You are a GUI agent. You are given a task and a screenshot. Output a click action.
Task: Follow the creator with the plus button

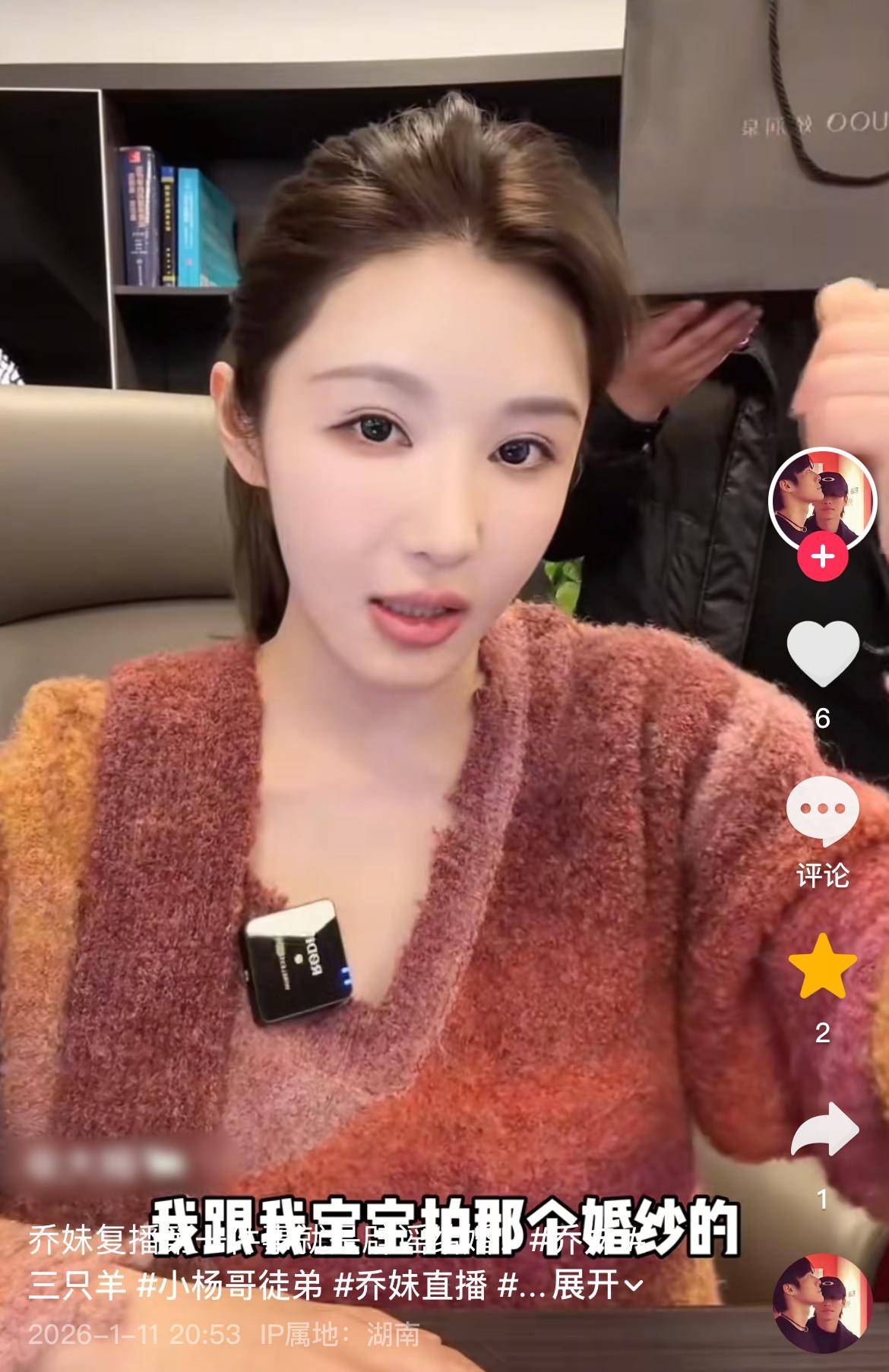click(x=822, y=557)
